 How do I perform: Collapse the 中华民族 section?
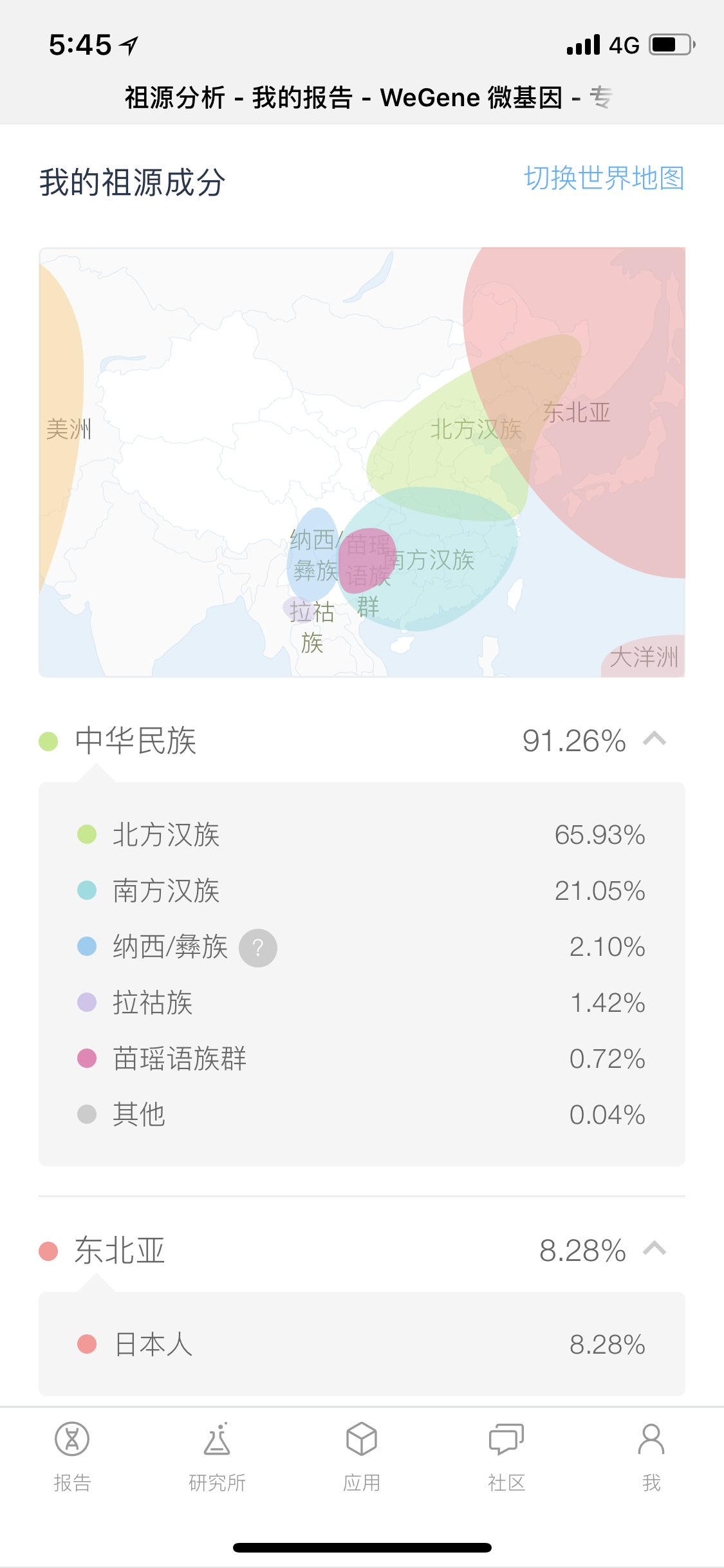click(654, 739)
